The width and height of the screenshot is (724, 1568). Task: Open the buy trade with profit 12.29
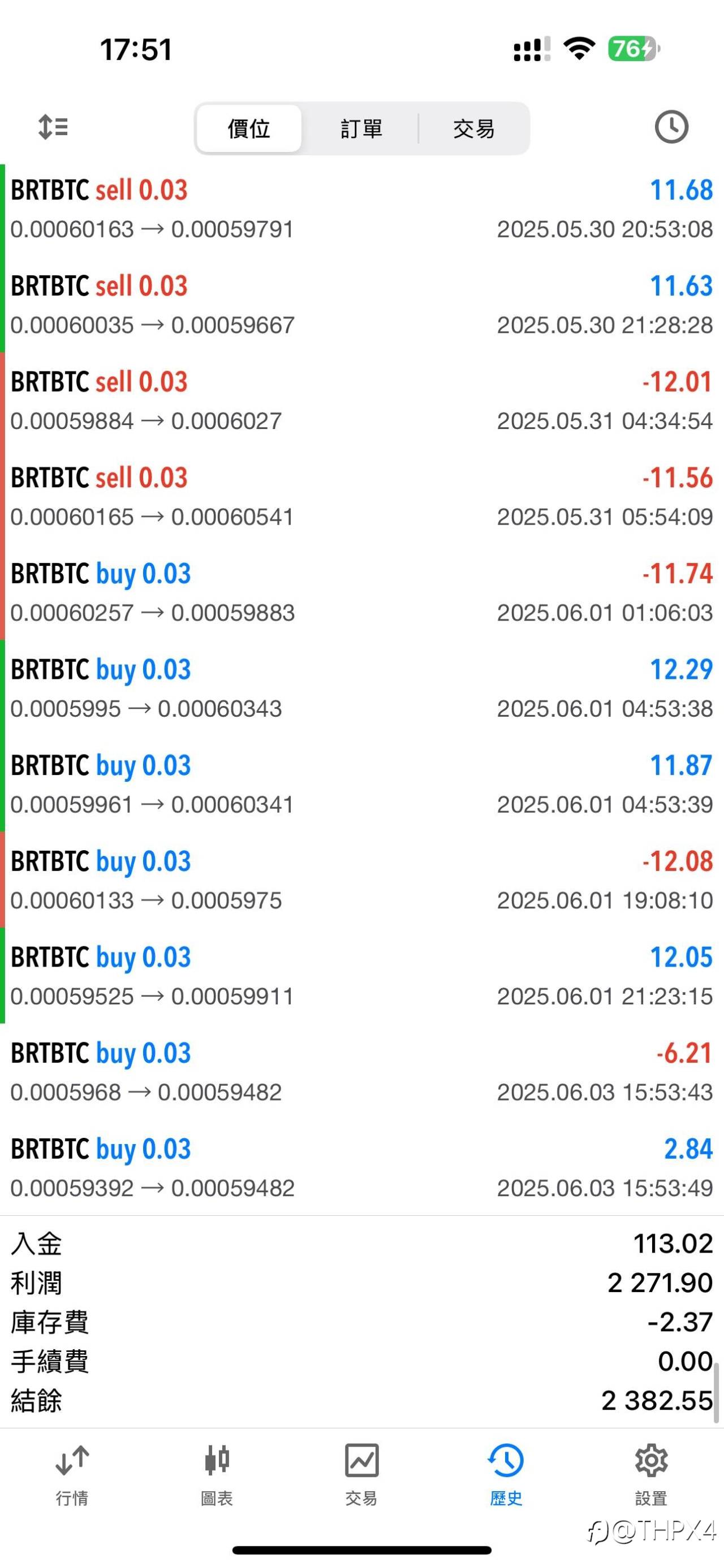tap(361, 688)
